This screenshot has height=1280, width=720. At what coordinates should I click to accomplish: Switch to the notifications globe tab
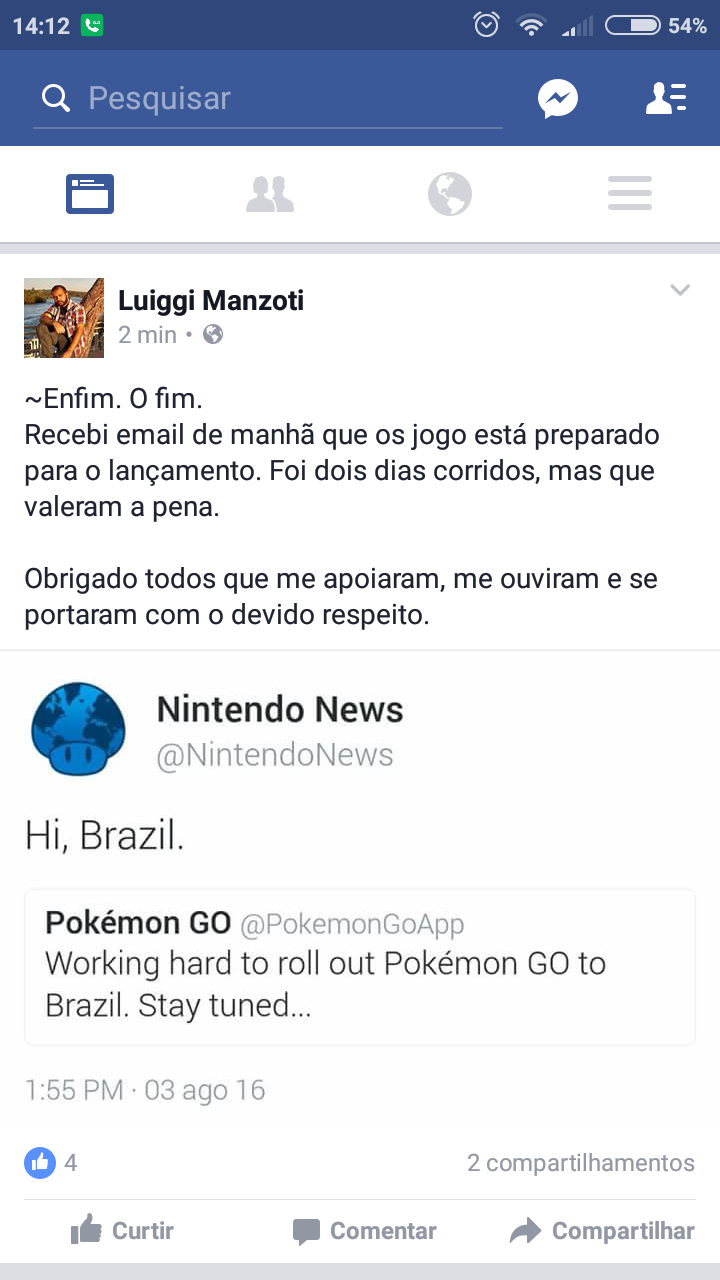[450, 194]
